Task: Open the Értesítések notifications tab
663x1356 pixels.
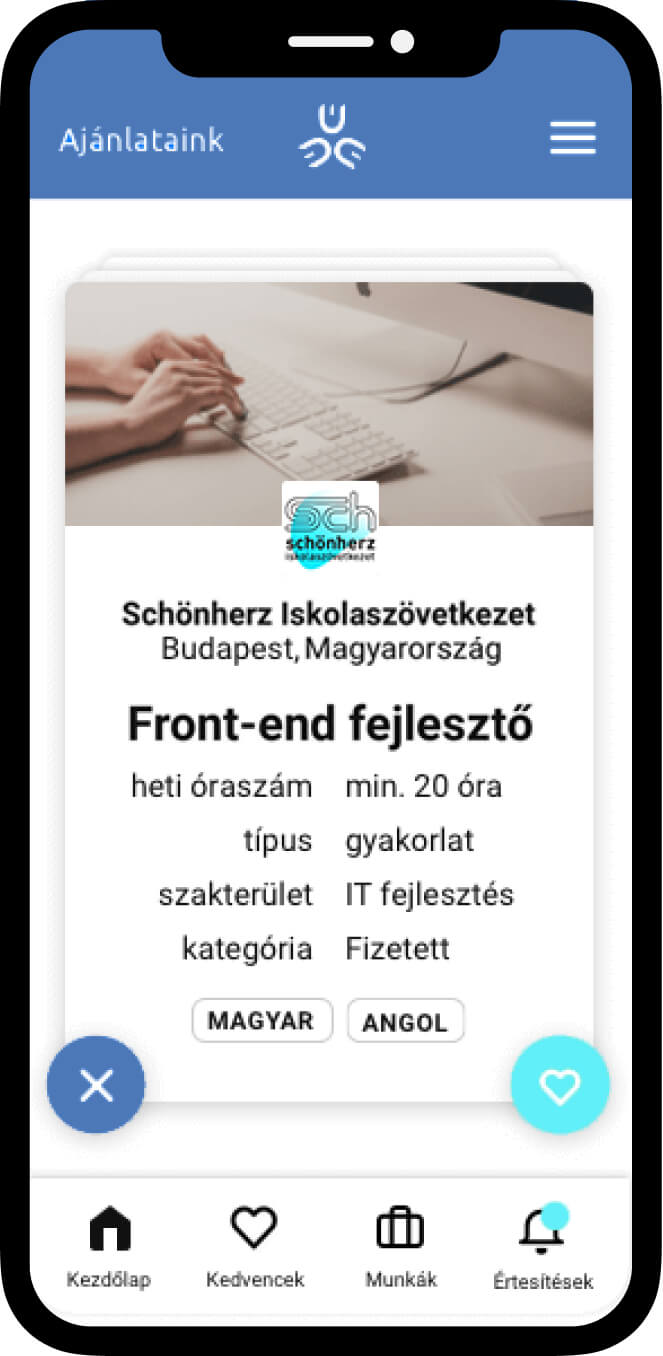Action: (x=543, y=1247)
